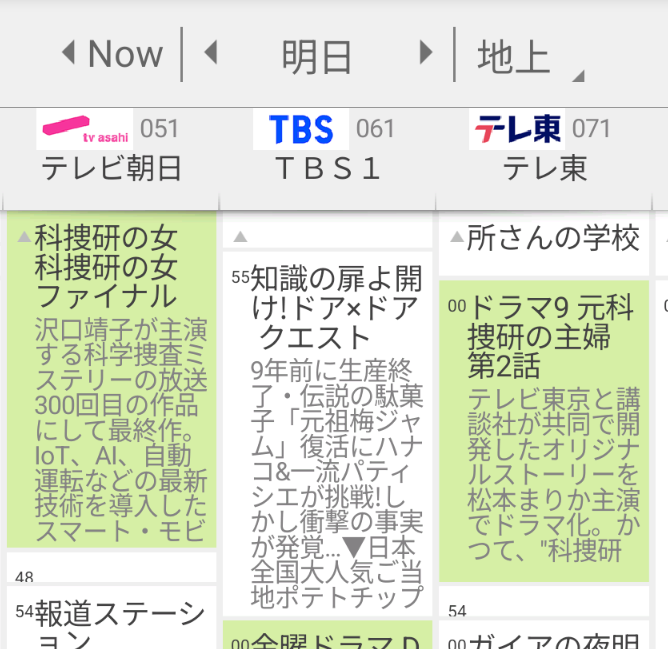Go to the previous day arrow

tap(211, 53)
